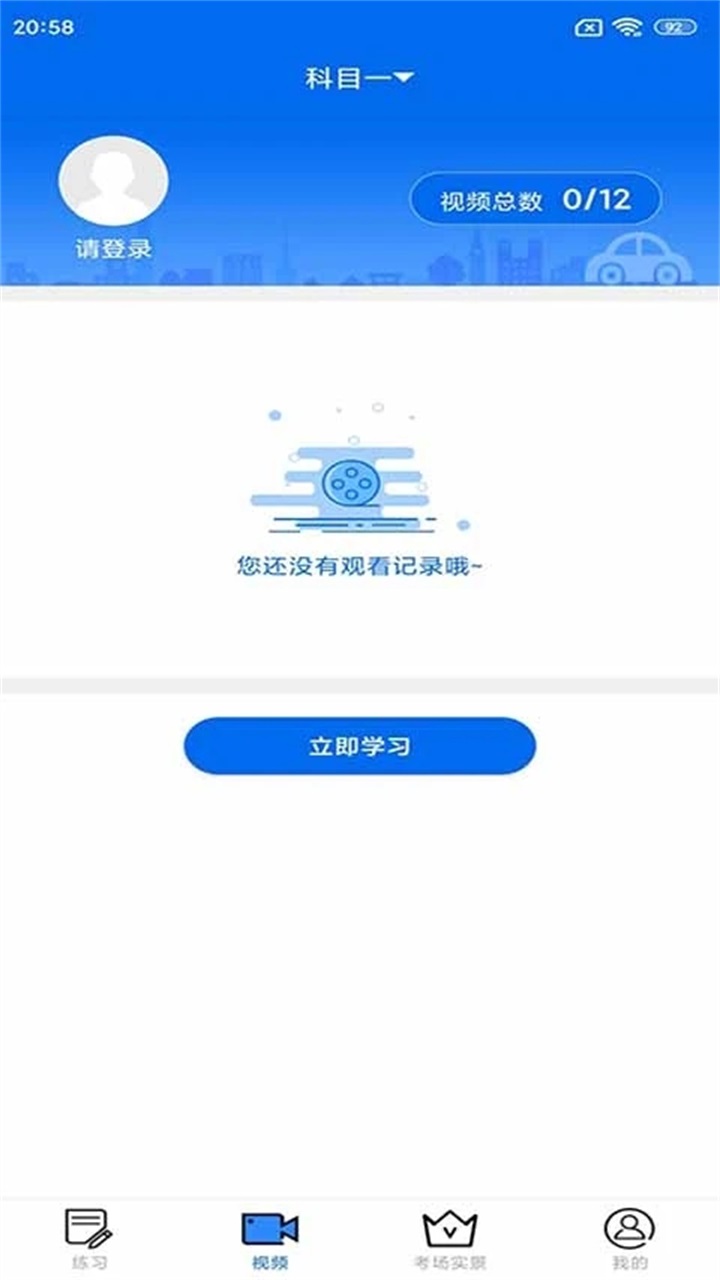Tap the 立即学习 button
The width and height of the screenshot is (720, 1280).
[360, 743]
